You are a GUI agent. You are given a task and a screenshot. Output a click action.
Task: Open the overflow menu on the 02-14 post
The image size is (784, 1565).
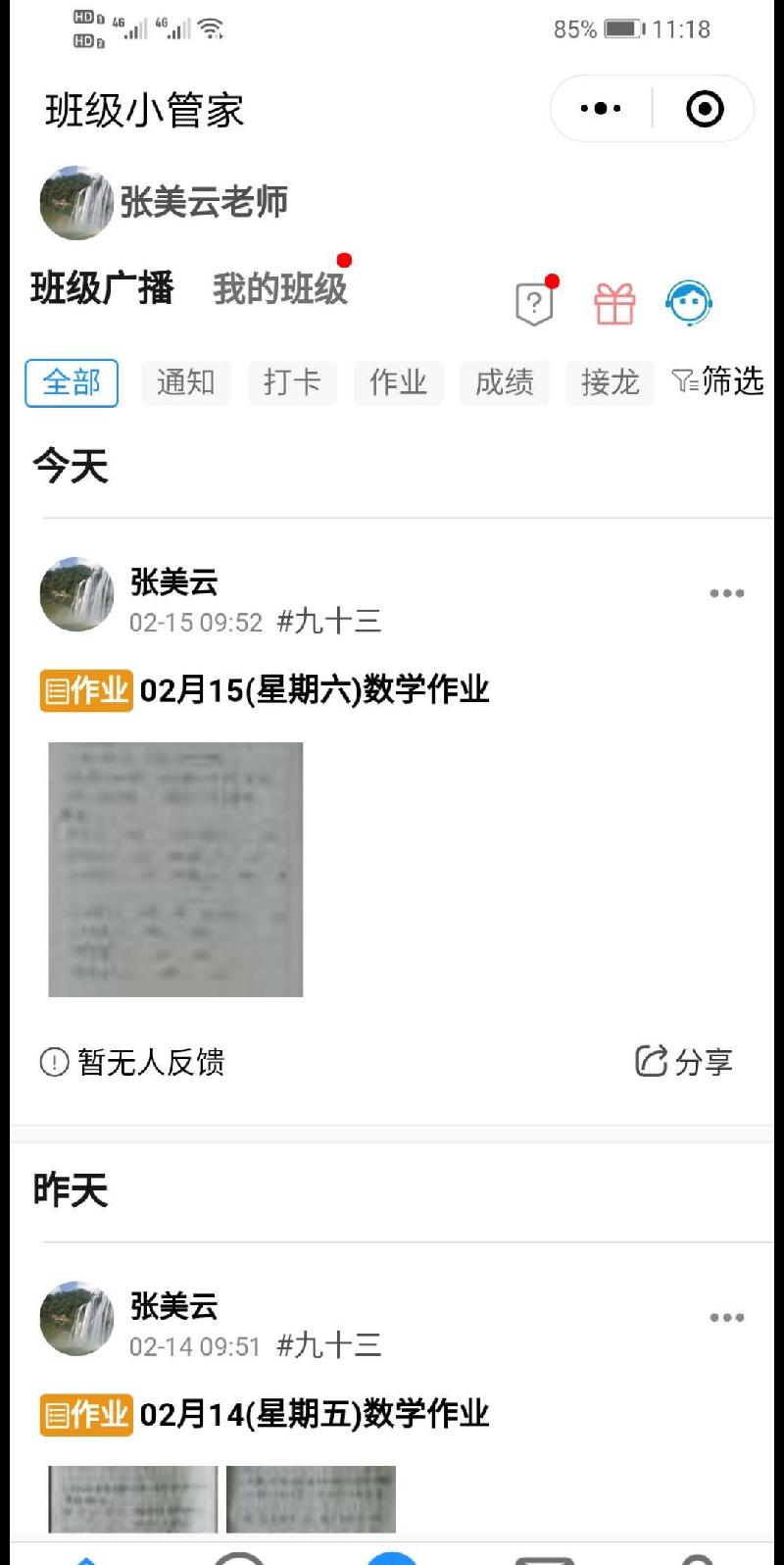tap(726, 1318)
